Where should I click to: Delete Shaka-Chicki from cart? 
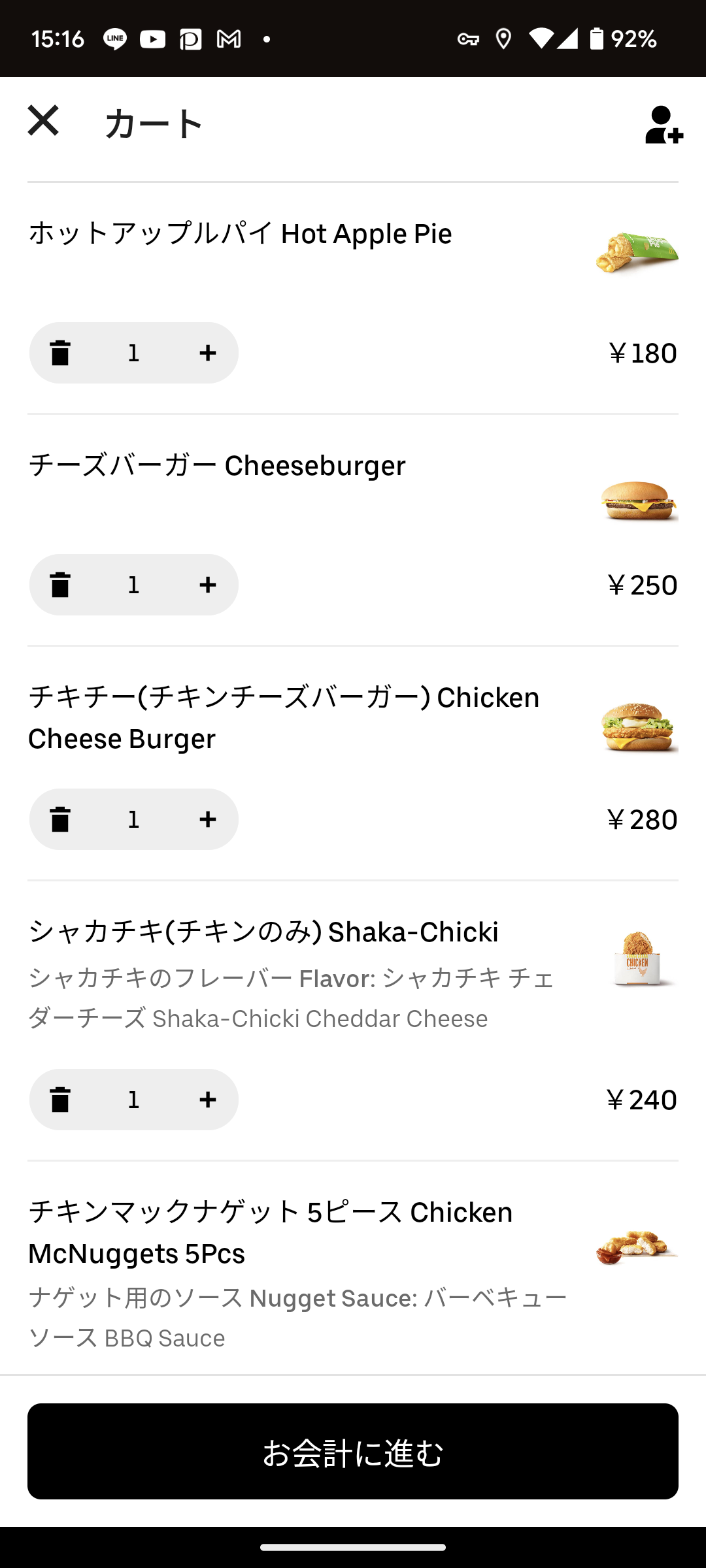pos(60,1100)
